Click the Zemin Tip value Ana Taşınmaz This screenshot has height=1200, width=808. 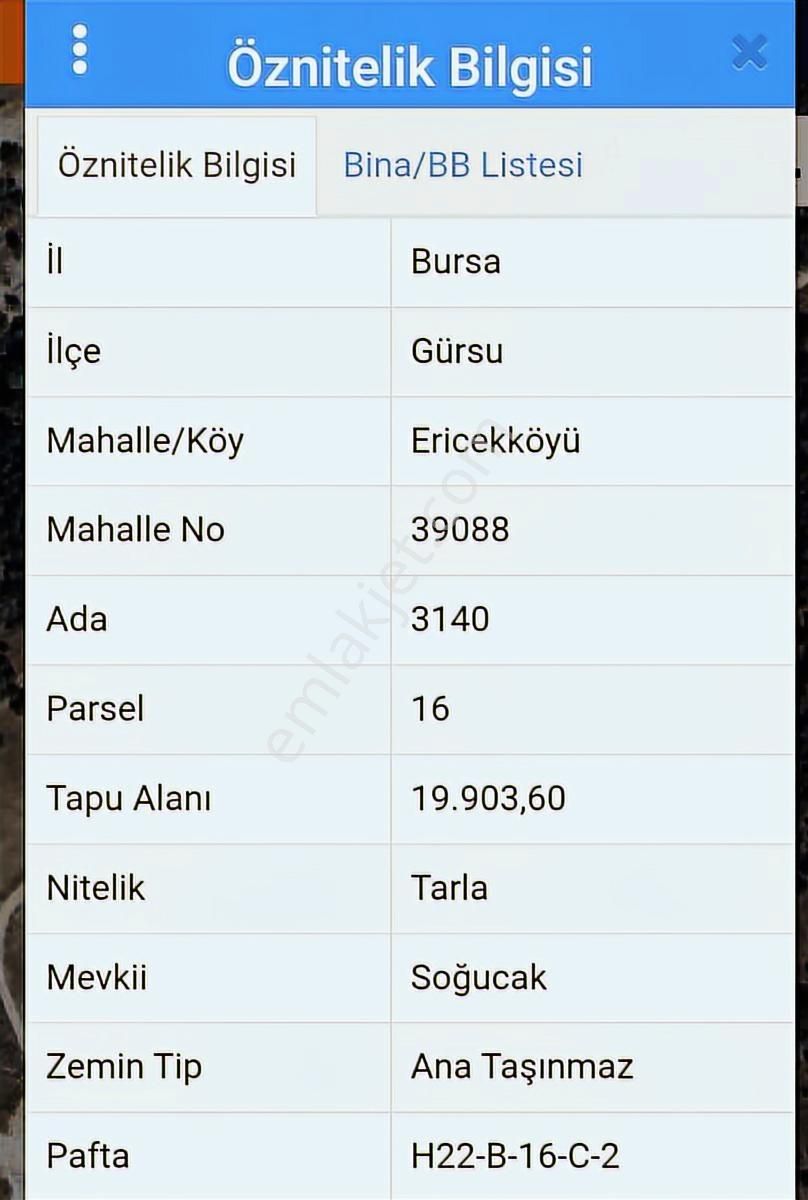click(520, 1066)
